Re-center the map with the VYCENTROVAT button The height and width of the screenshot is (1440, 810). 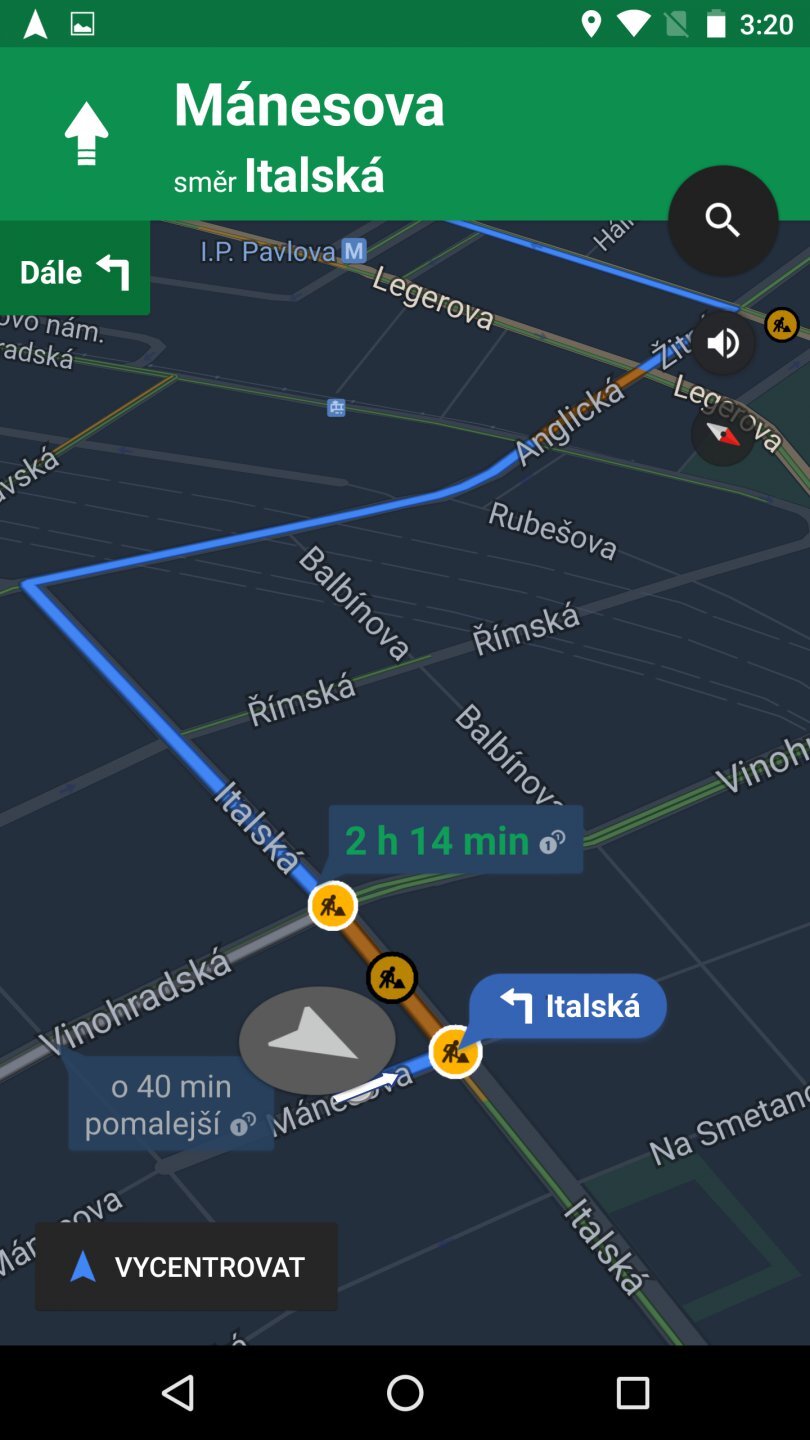pyautogui.click(x=187, y=1267)
